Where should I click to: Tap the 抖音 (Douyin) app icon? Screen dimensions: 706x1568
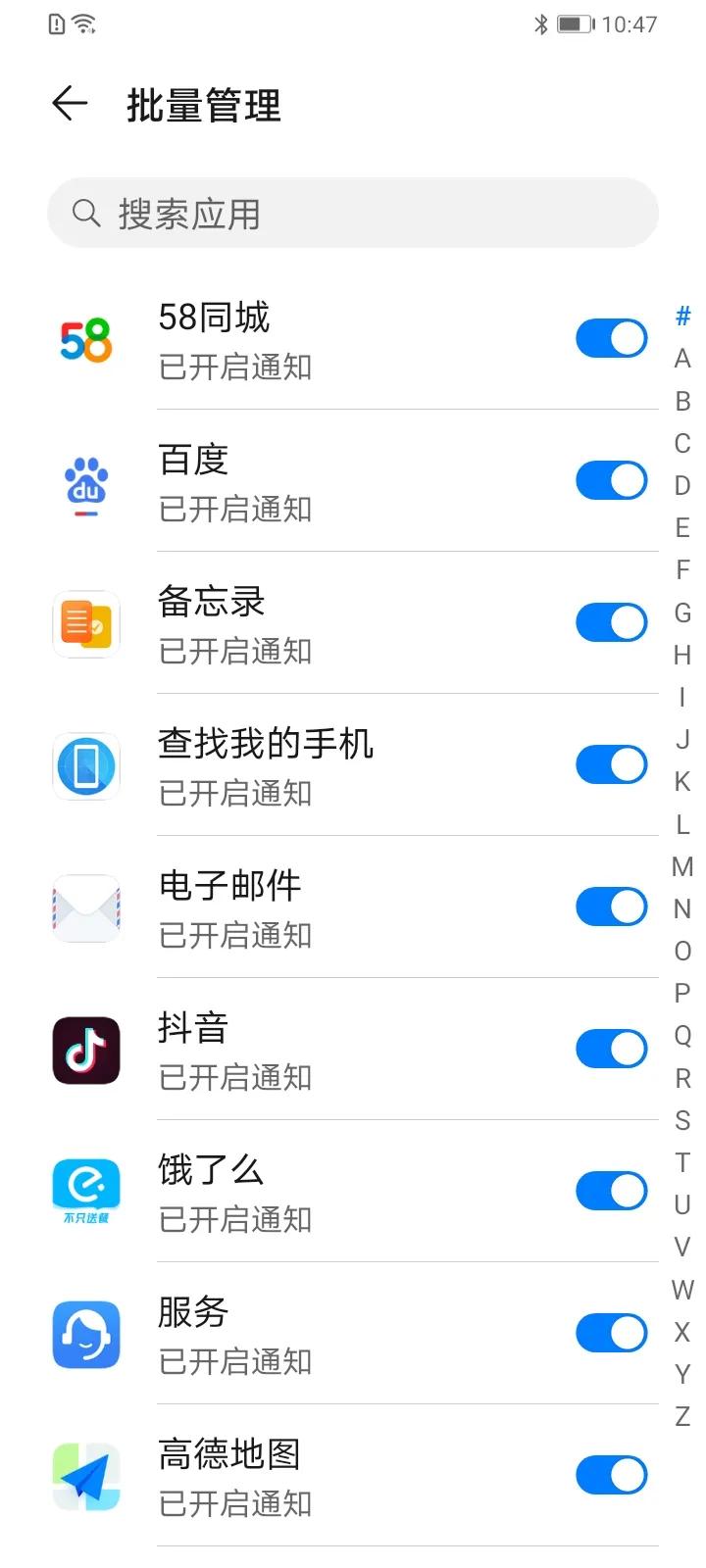click(85, 1050)
